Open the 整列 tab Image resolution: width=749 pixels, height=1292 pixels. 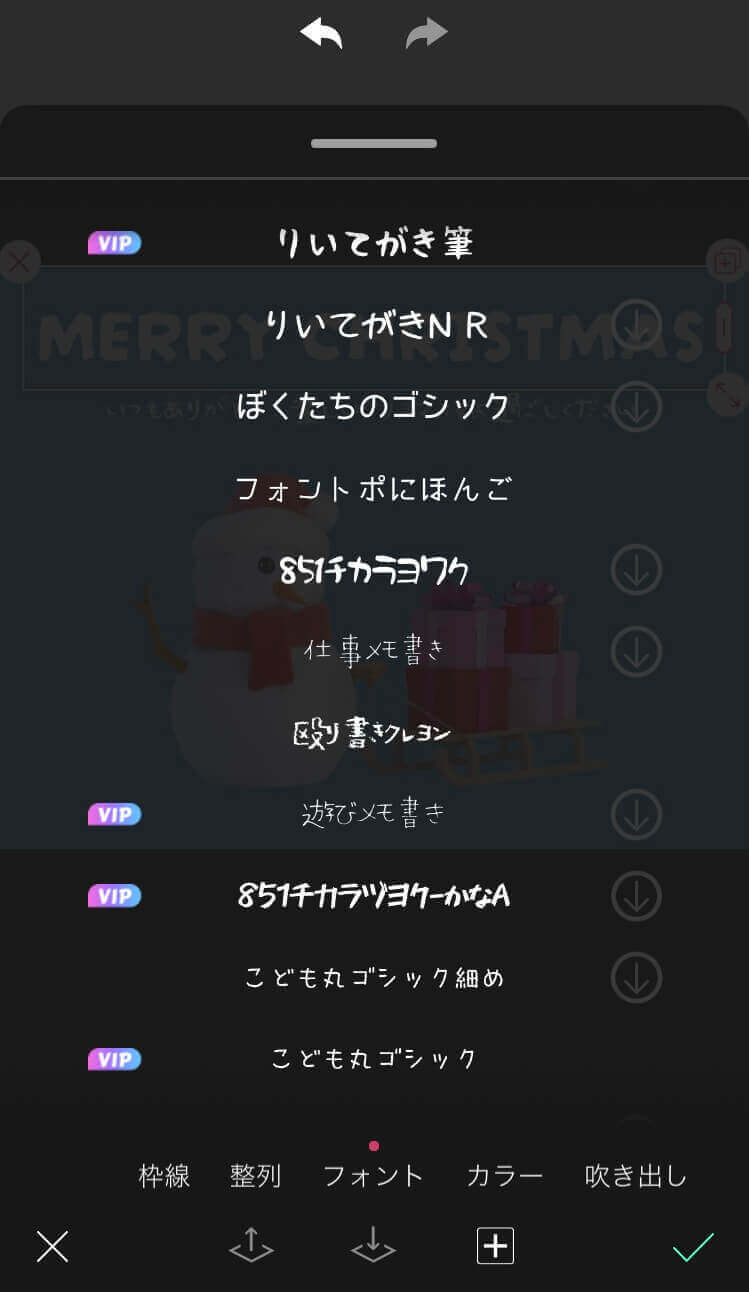point(257,1176)
